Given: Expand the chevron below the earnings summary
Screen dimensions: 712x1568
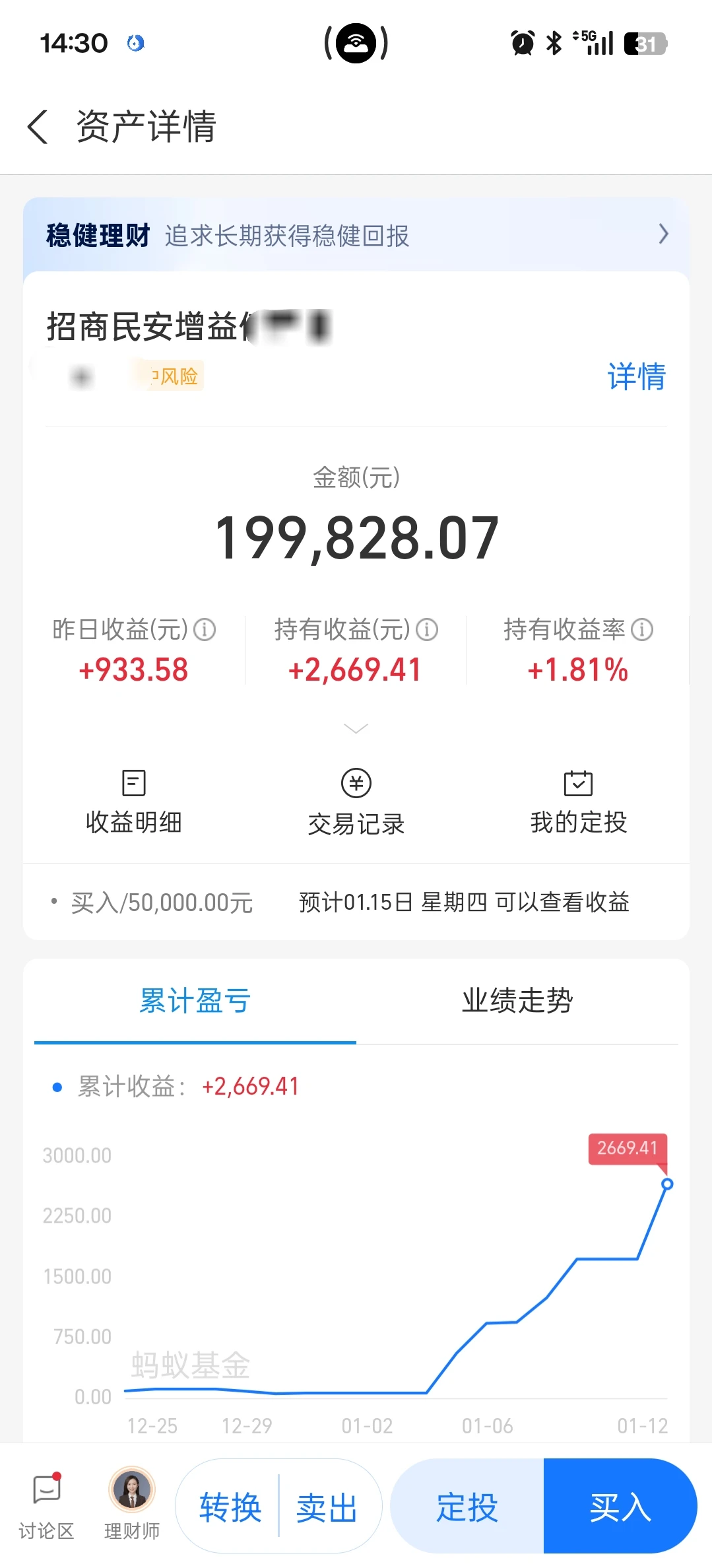Looking at the screenshot, I should [356, 728].
